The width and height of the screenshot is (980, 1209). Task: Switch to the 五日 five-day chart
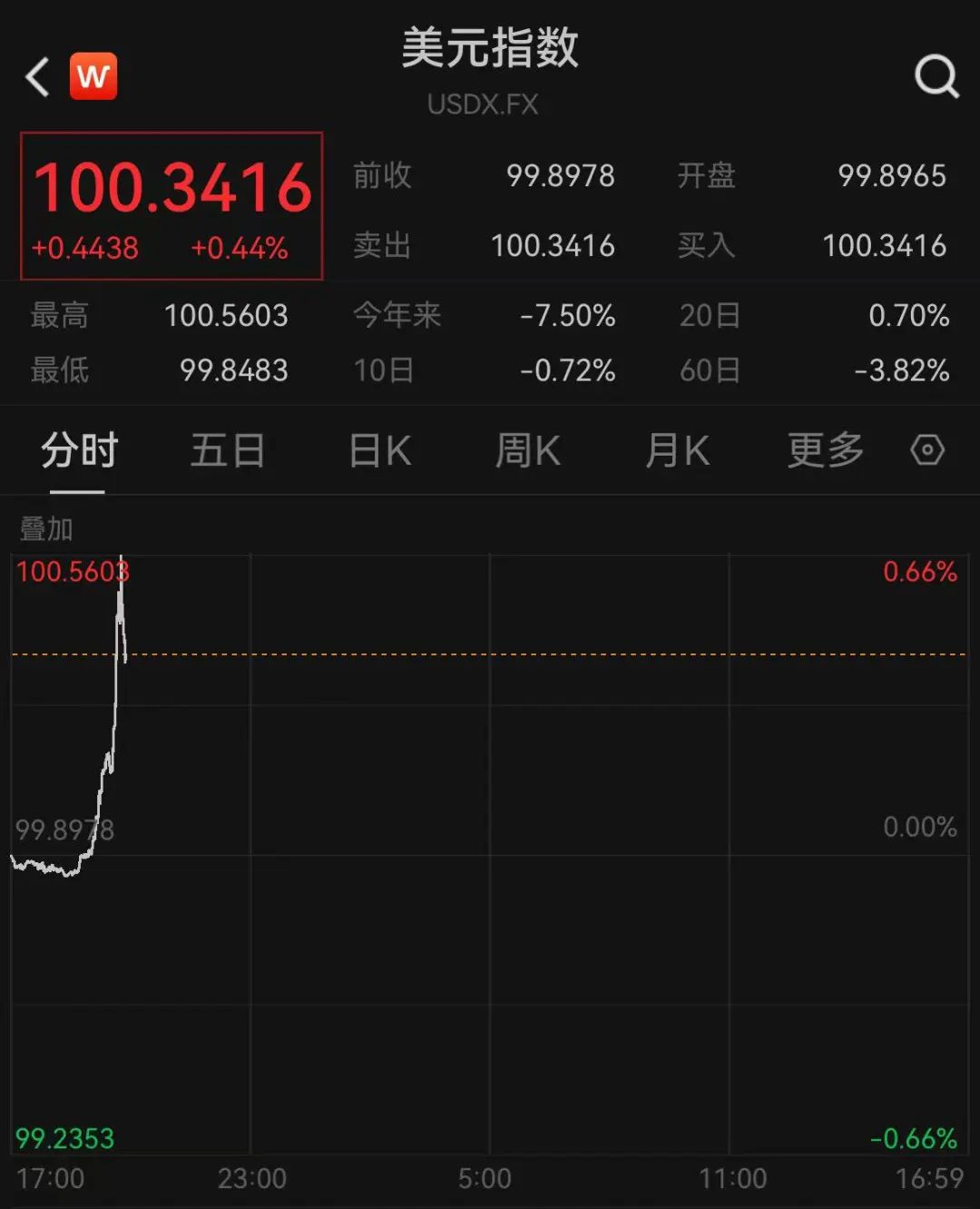point(227,450)
